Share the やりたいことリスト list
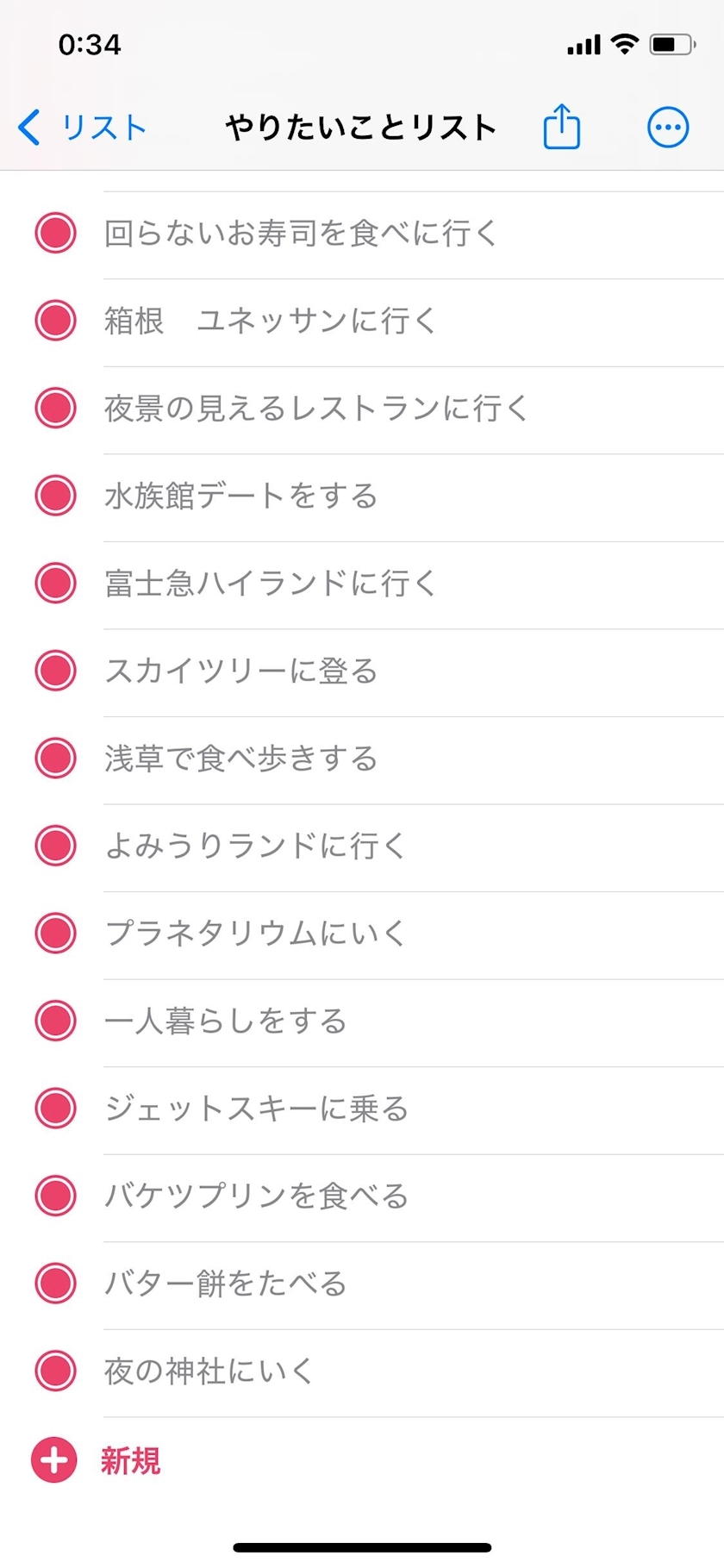 [561, 128]
